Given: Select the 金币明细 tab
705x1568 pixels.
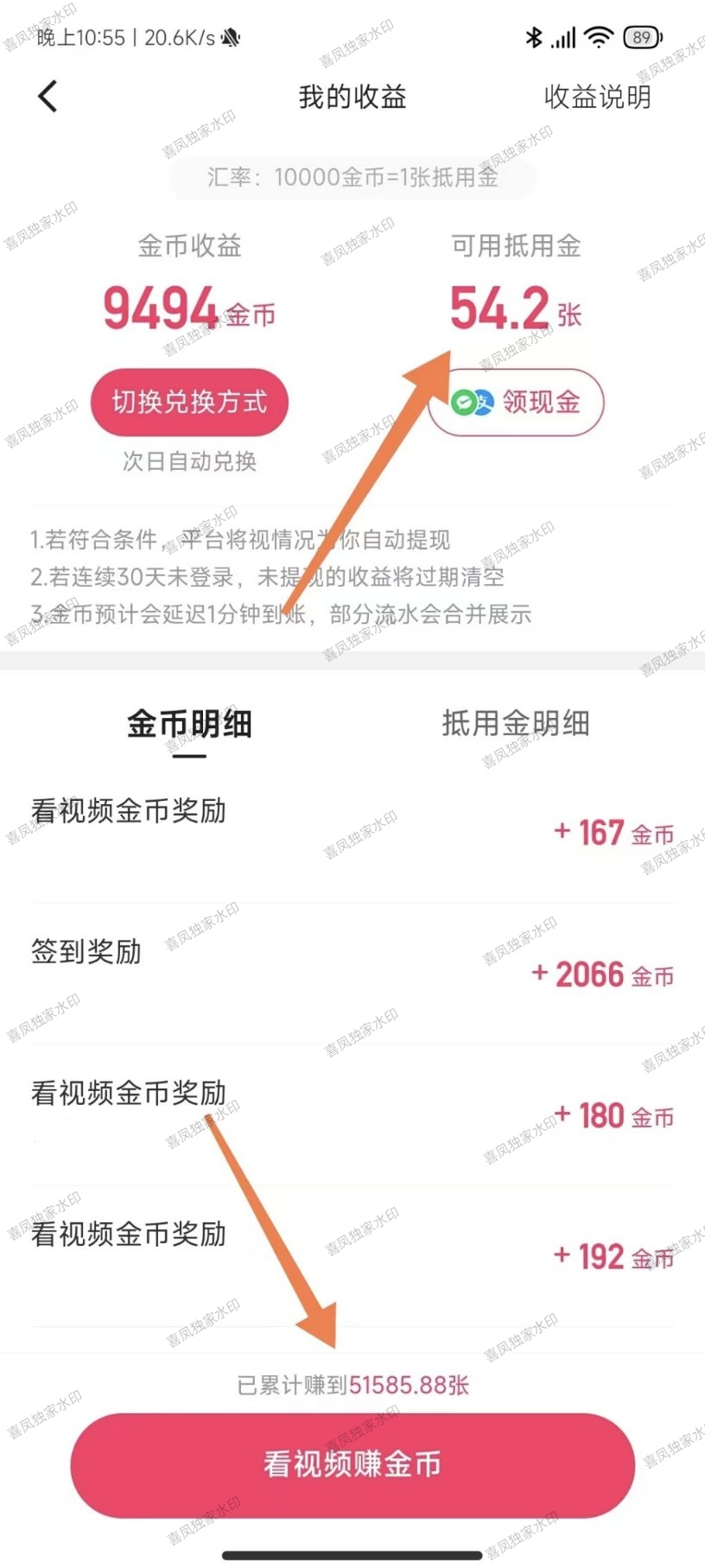Looking at the screenshot, I should pos(187,724).
